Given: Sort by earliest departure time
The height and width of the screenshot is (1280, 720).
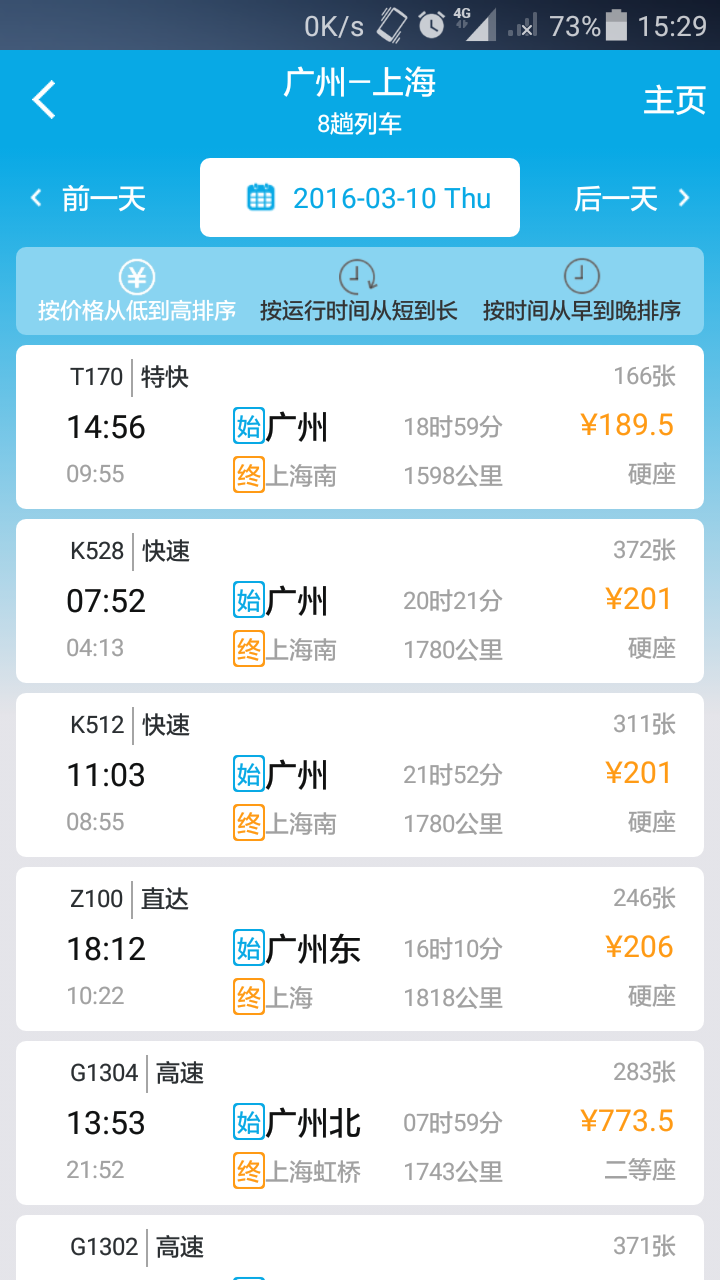Looking at the screenshot, I should pyautogui.click(x=581, y=291).
